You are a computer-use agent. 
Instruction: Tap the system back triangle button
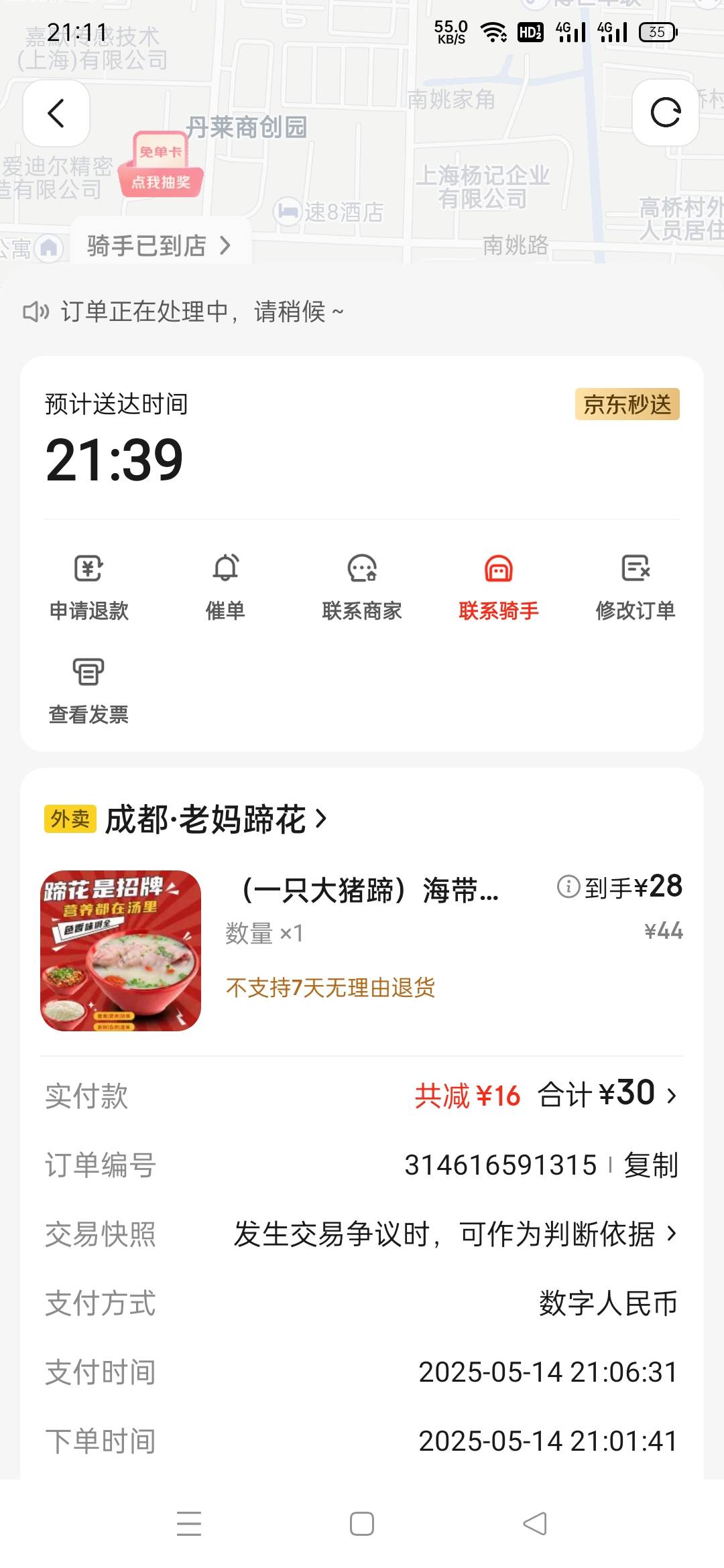coord(535,1524)
